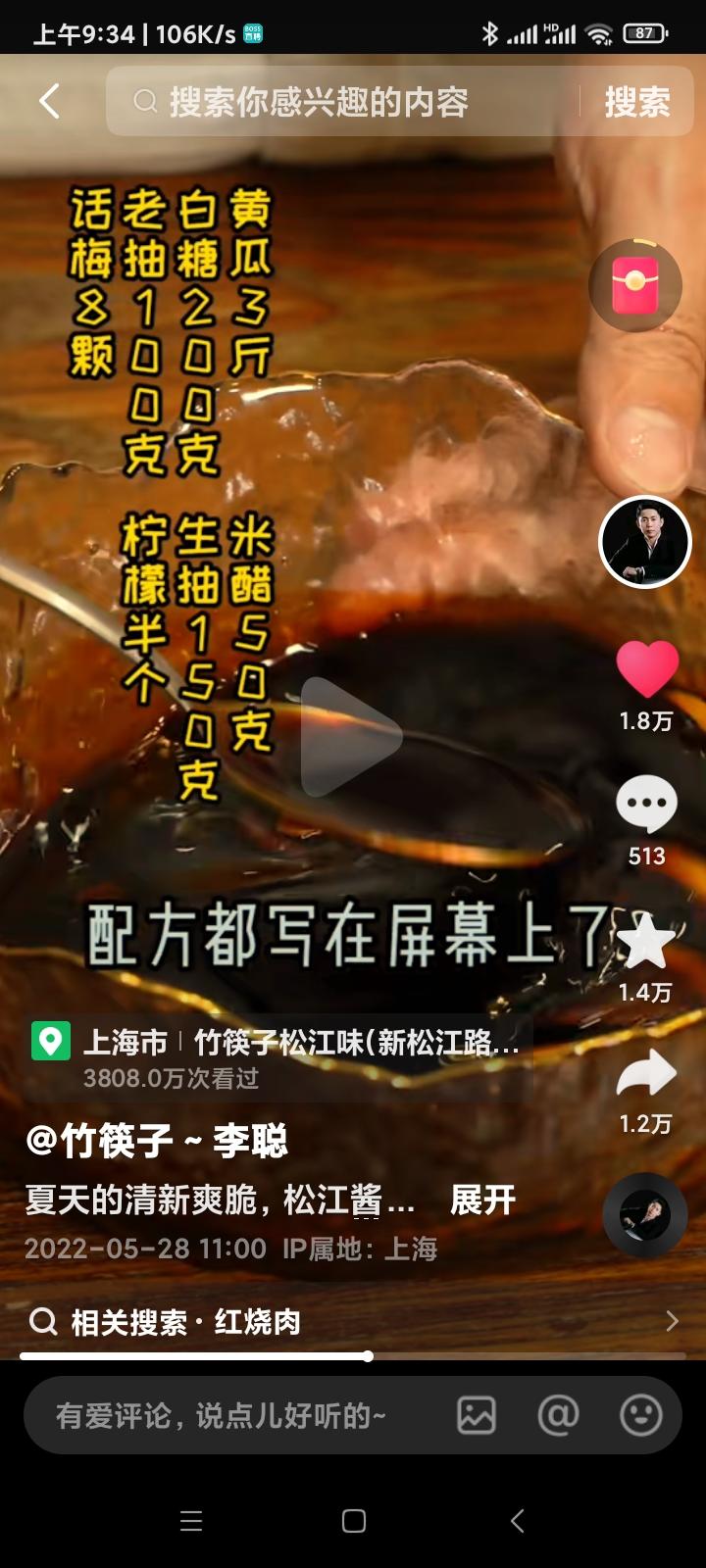The height and width of the screenshot is (1568, 706).
Task: Tap the creator's profile avatar
Action: coord(644,542)
